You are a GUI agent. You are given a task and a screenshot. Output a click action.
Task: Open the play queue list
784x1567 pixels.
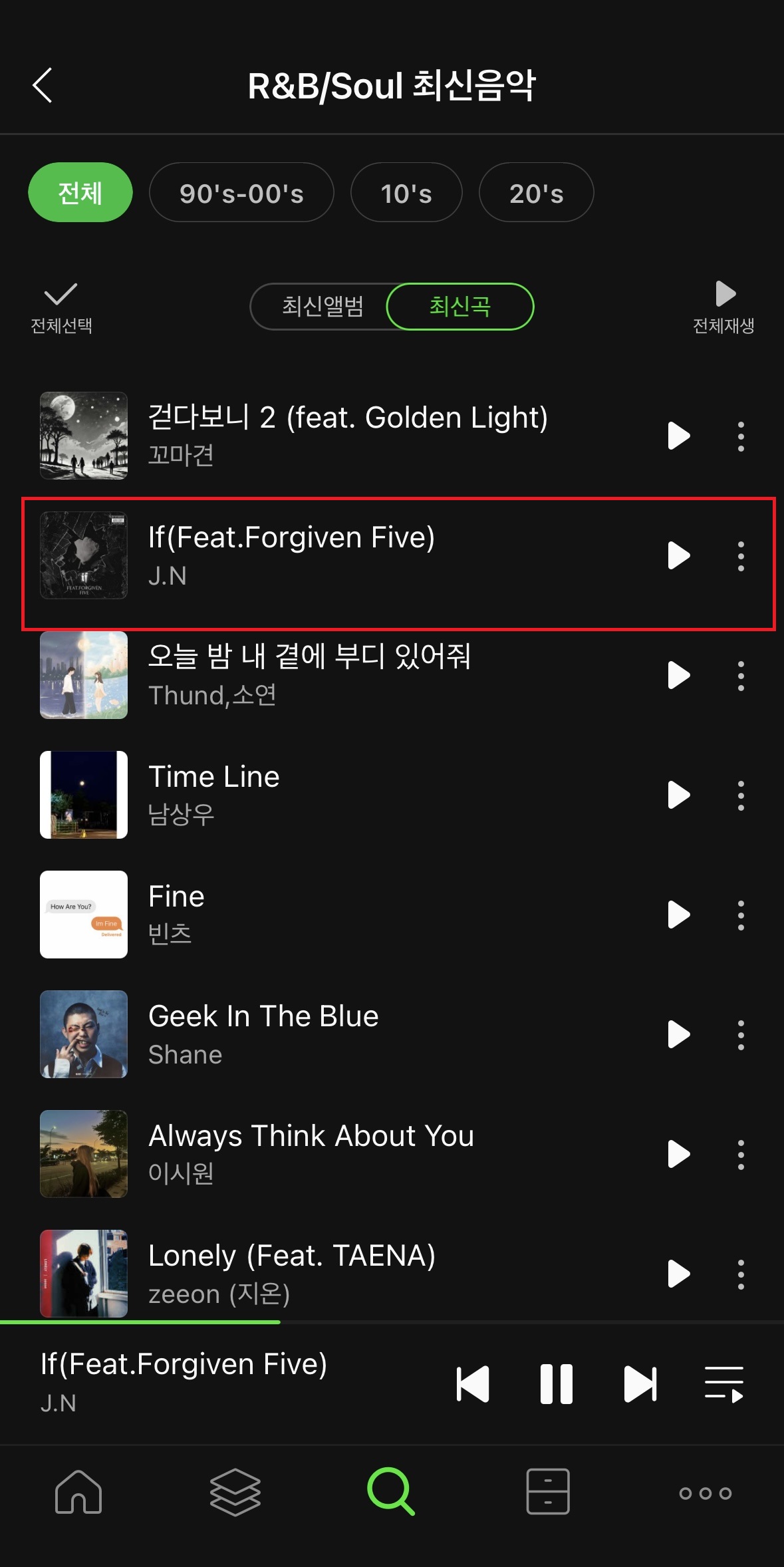click(723, 1384)
